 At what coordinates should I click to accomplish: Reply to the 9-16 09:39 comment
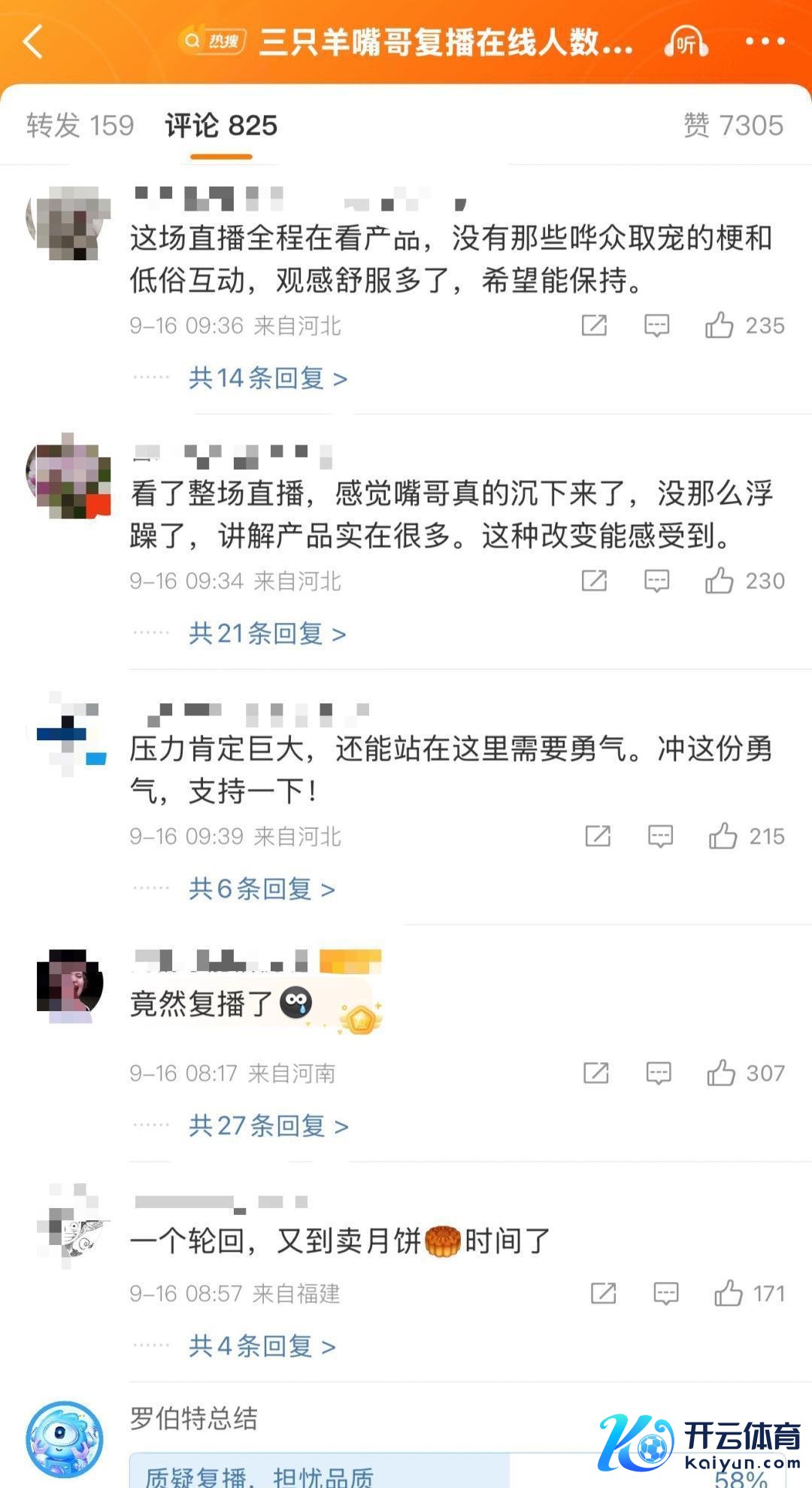(660, 836)
